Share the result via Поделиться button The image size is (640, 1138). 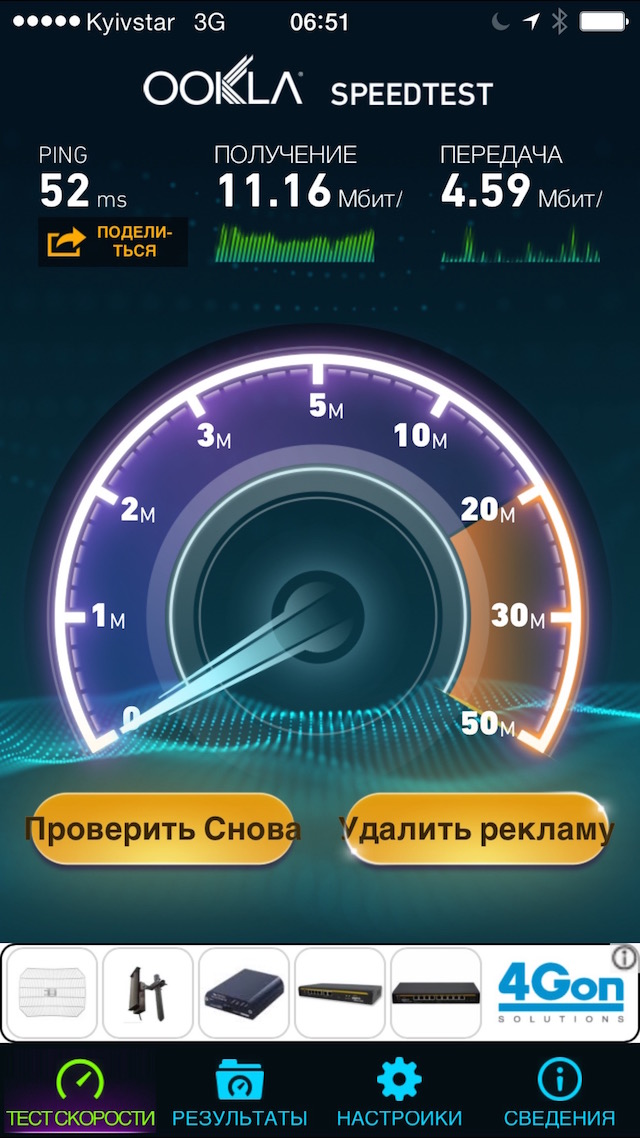(x=113, y=241)
